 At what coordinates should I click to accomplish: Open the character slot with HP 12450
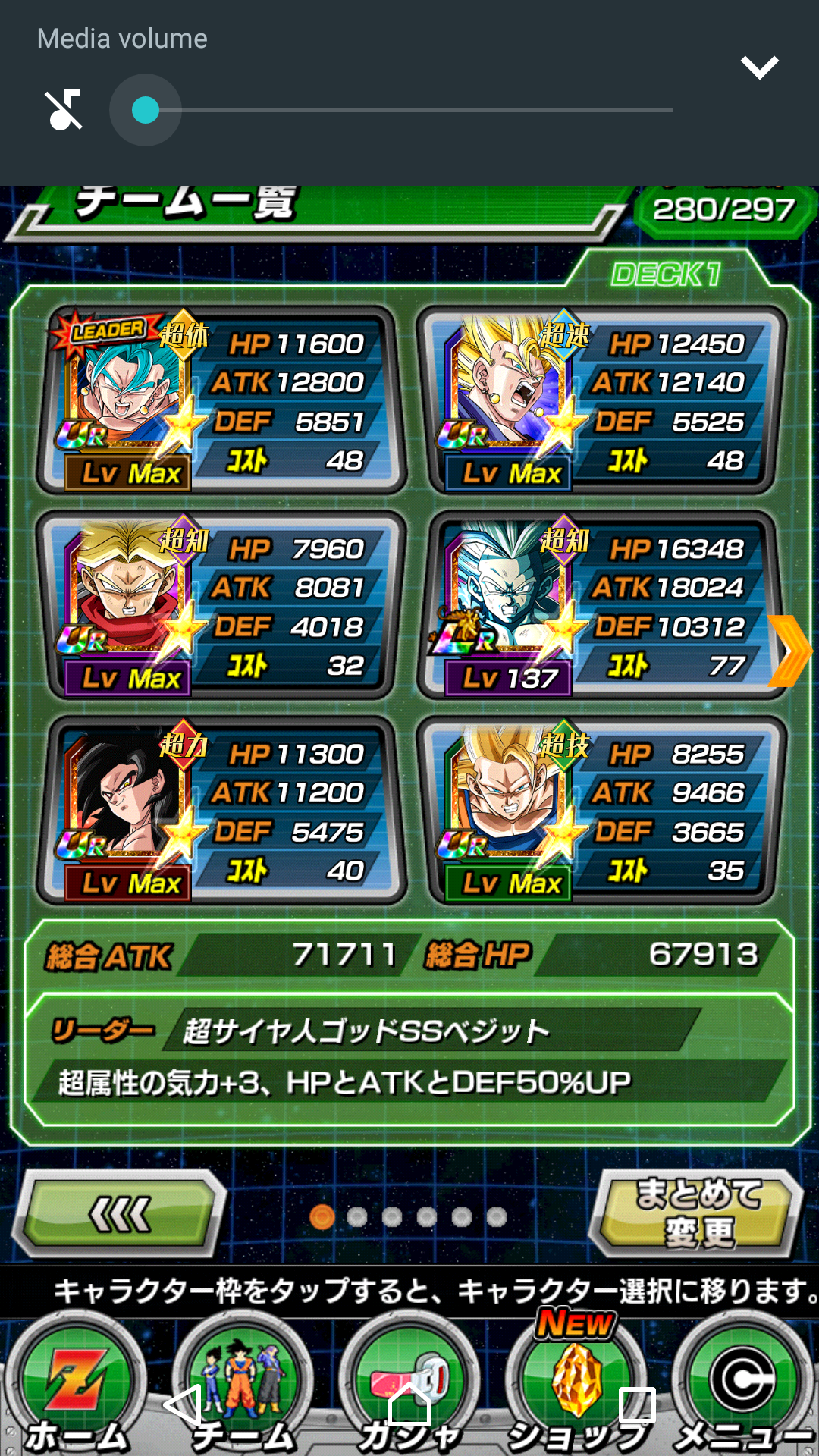[601, 400]
